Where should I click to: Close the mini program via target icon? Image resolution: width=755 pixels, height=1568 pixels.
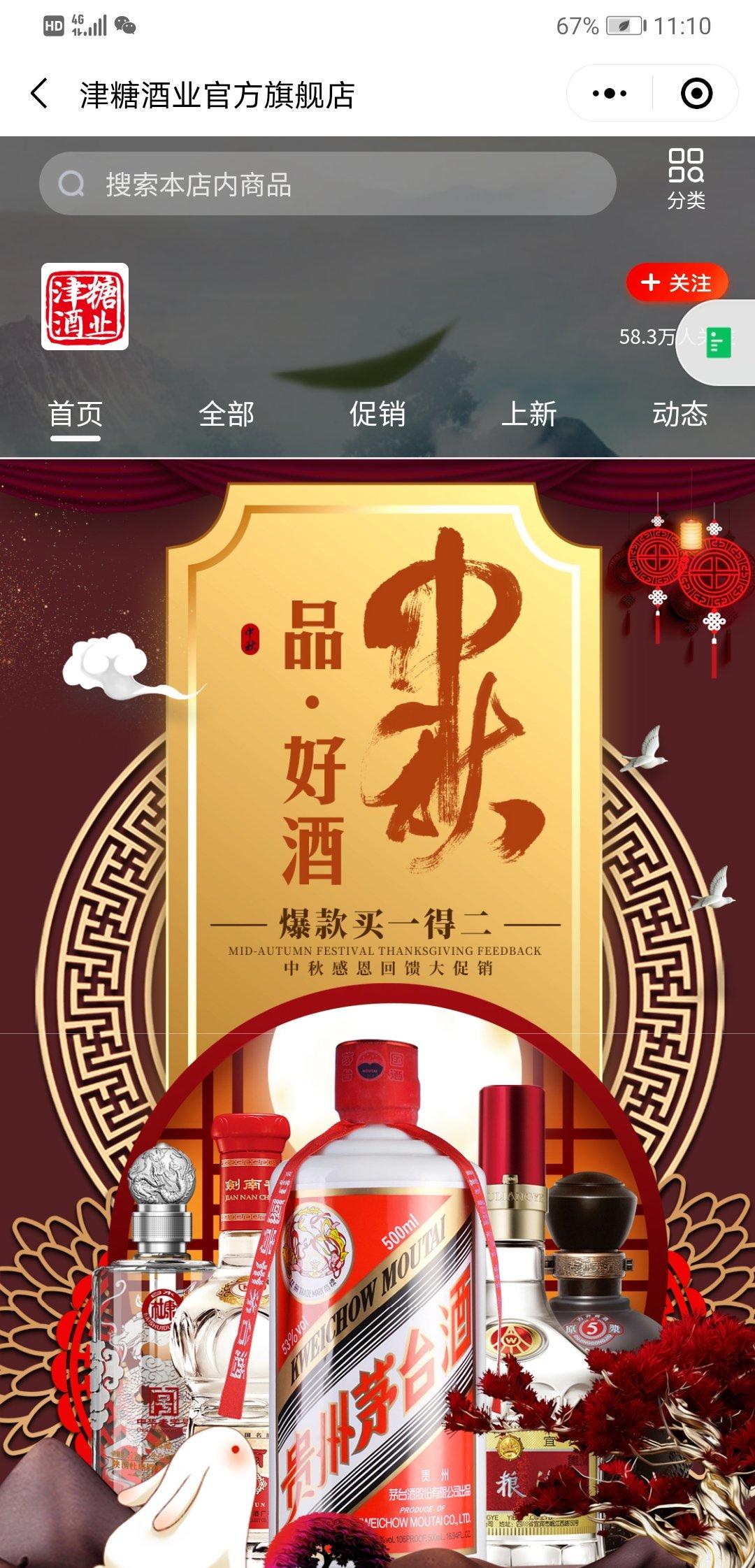pos(696,94)
